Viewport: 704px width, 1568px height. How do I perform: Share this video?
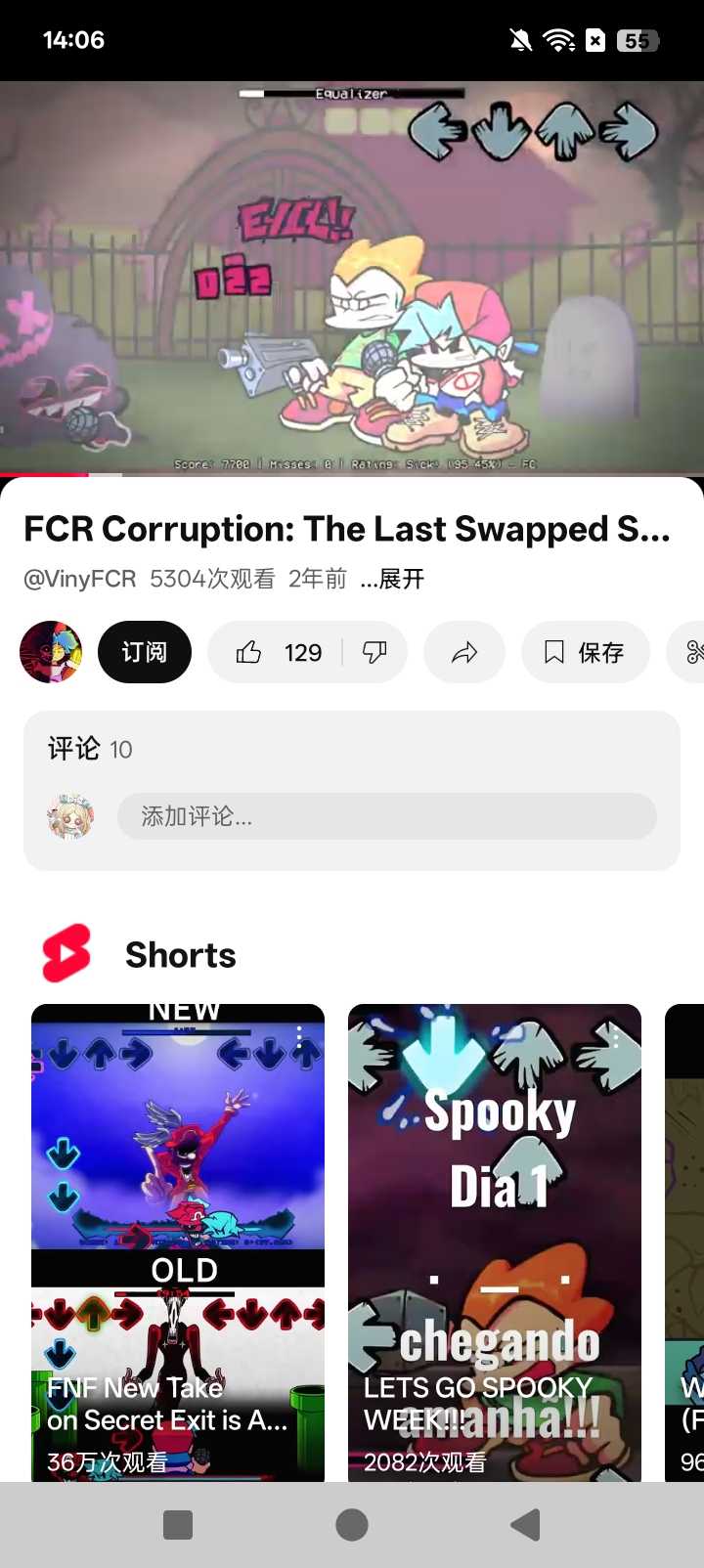pos(464,652)
